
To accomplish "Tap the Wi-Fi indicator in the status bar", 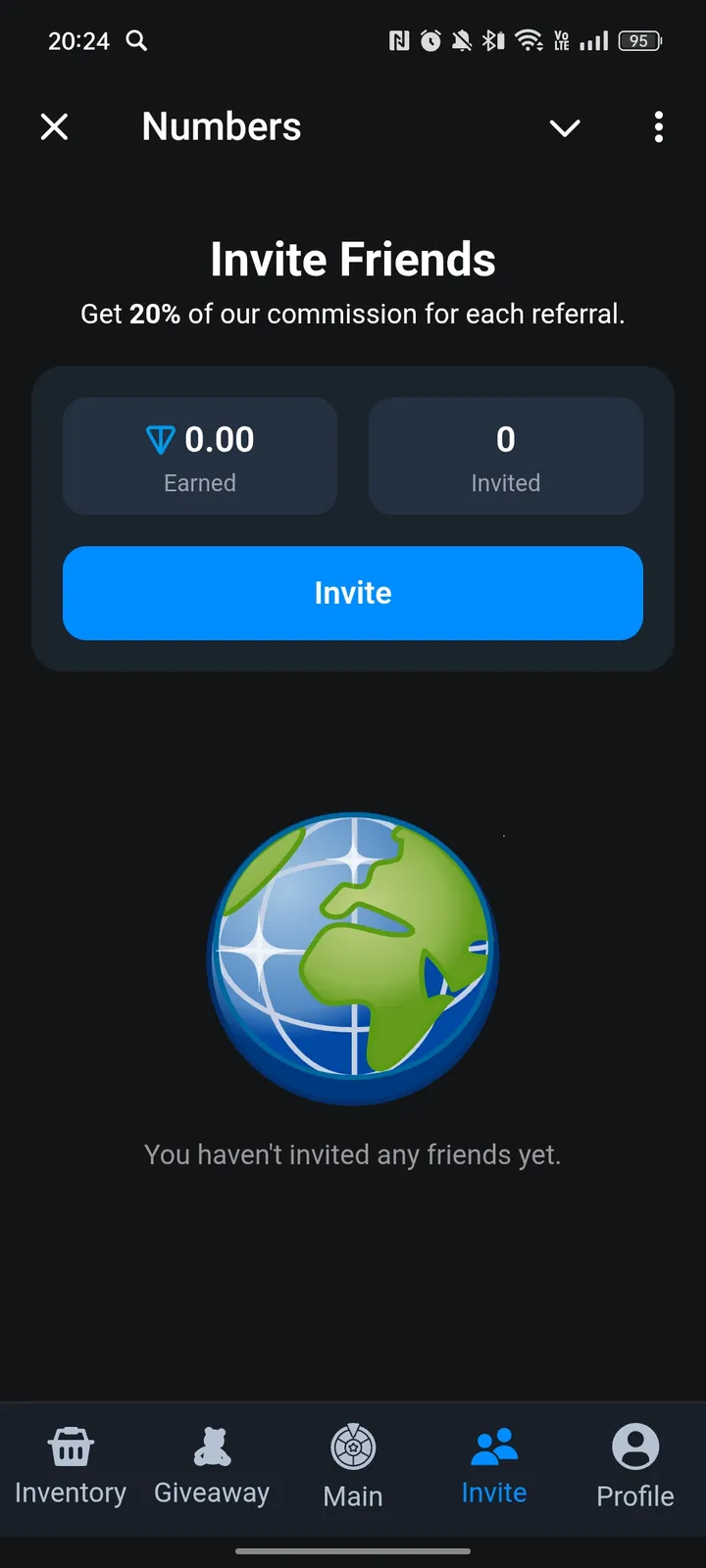I will point(529,41).
